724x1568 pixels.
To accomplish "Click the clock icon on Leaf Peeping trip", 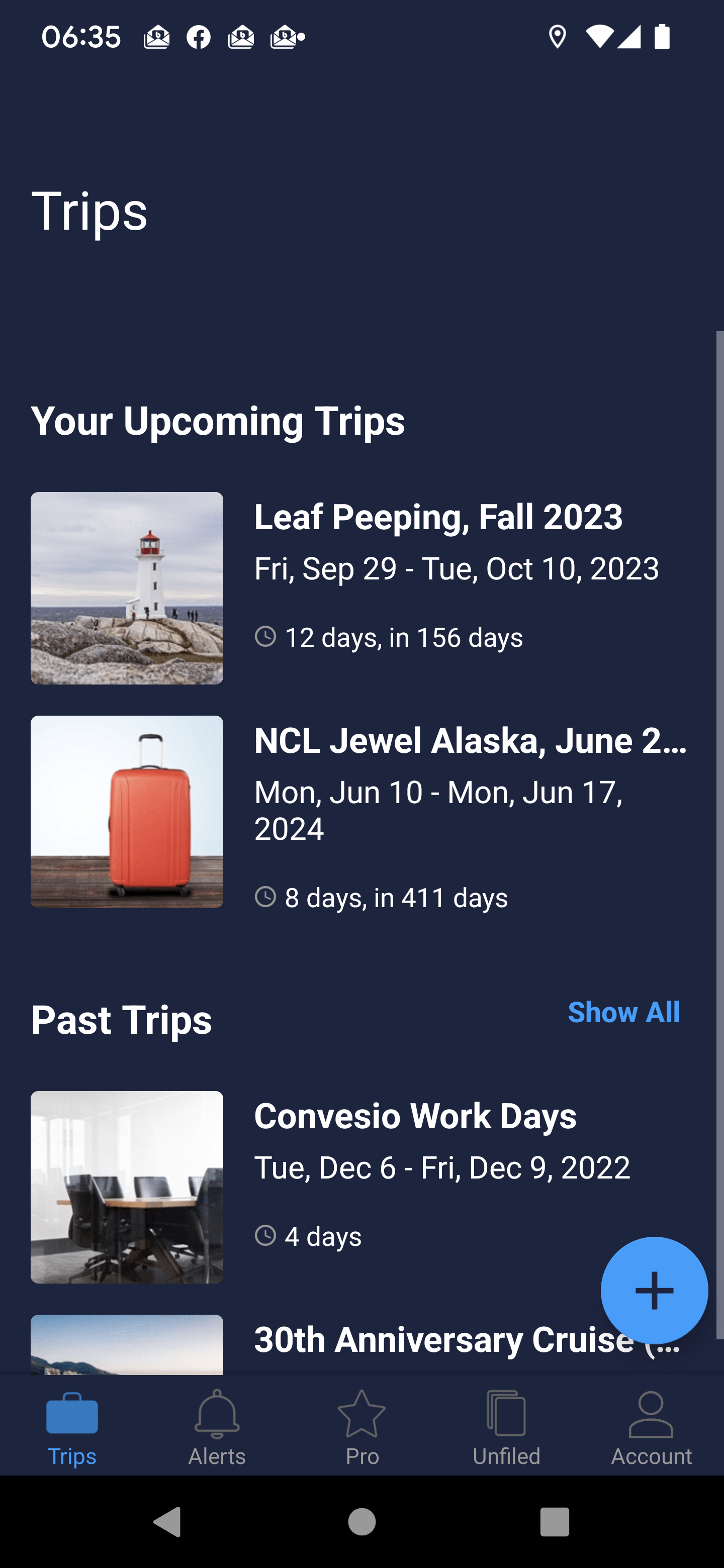I will 266,637.
